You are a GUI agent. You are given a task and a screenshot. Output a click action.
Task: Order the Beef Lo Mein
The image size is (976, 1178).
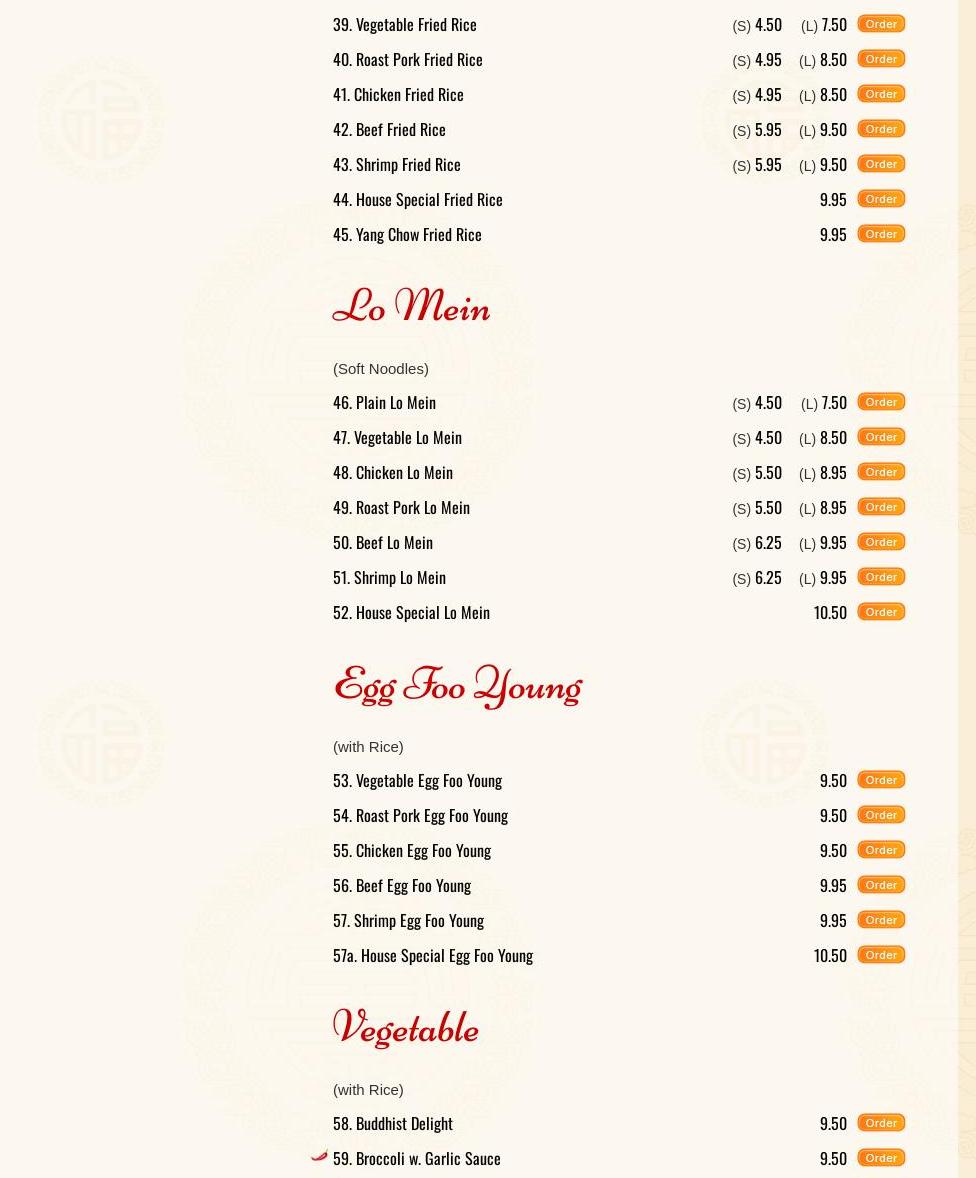pyautogui.click(x=880, y=542)
